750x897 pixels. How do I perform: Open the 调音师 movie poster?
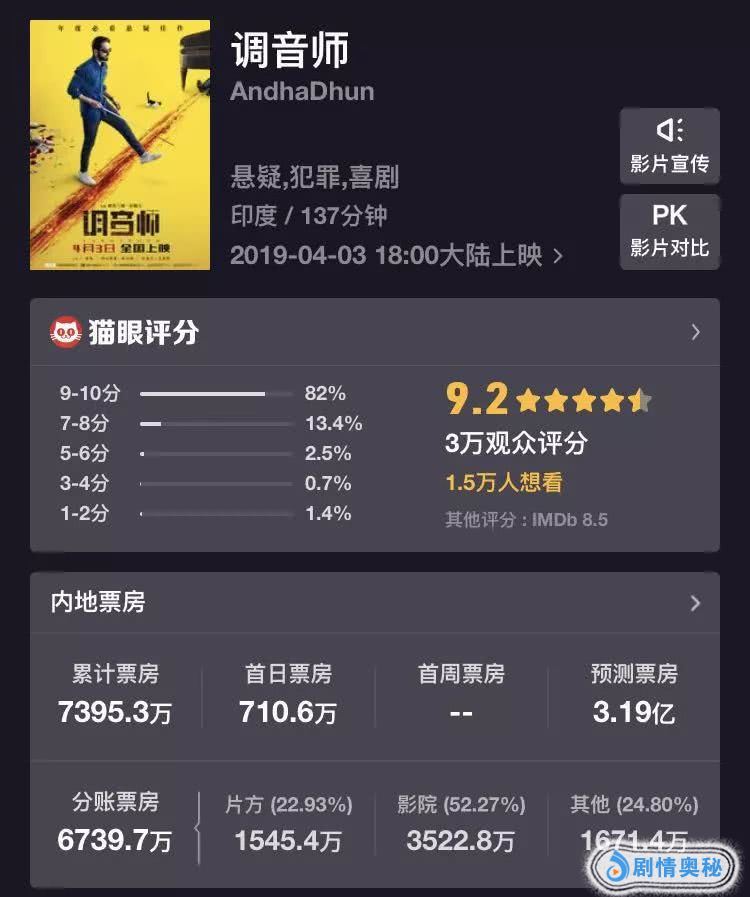point(120,145)
